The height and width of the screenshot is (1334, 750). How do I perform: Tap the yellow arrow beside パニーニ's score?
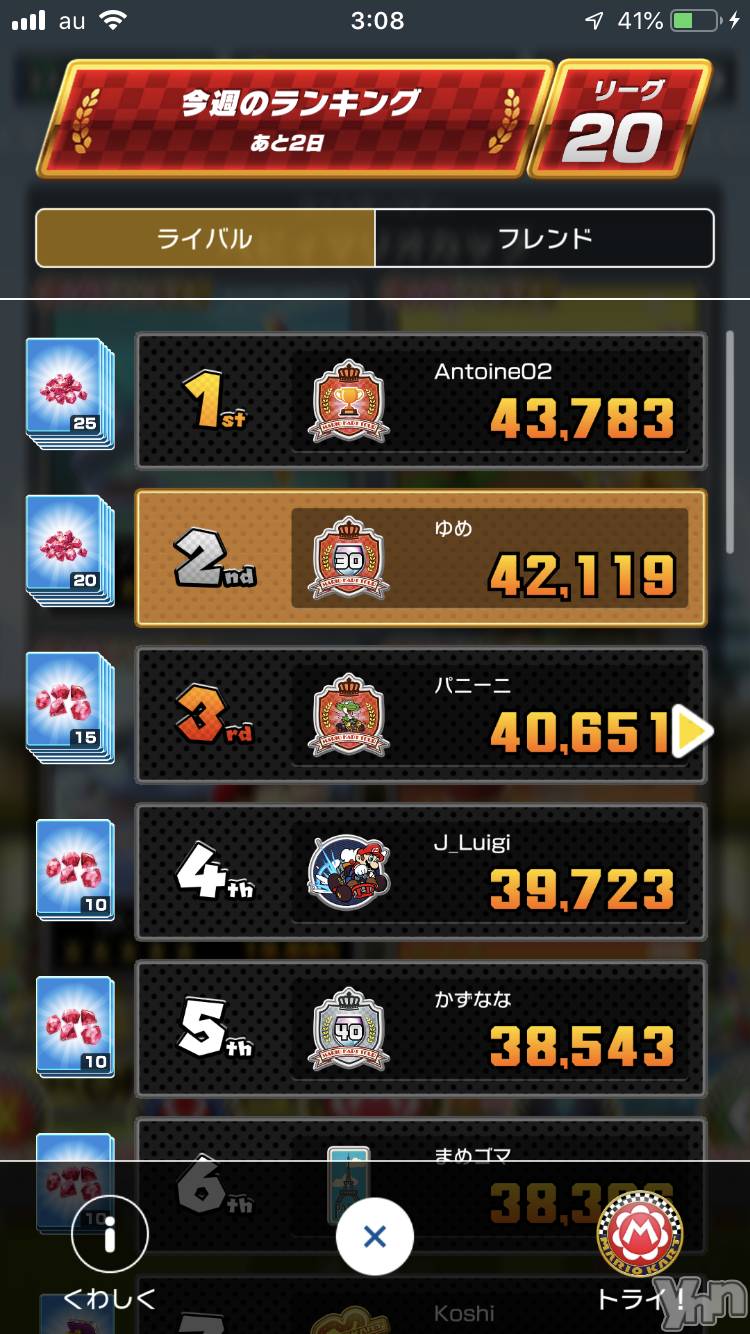point(692,731)
